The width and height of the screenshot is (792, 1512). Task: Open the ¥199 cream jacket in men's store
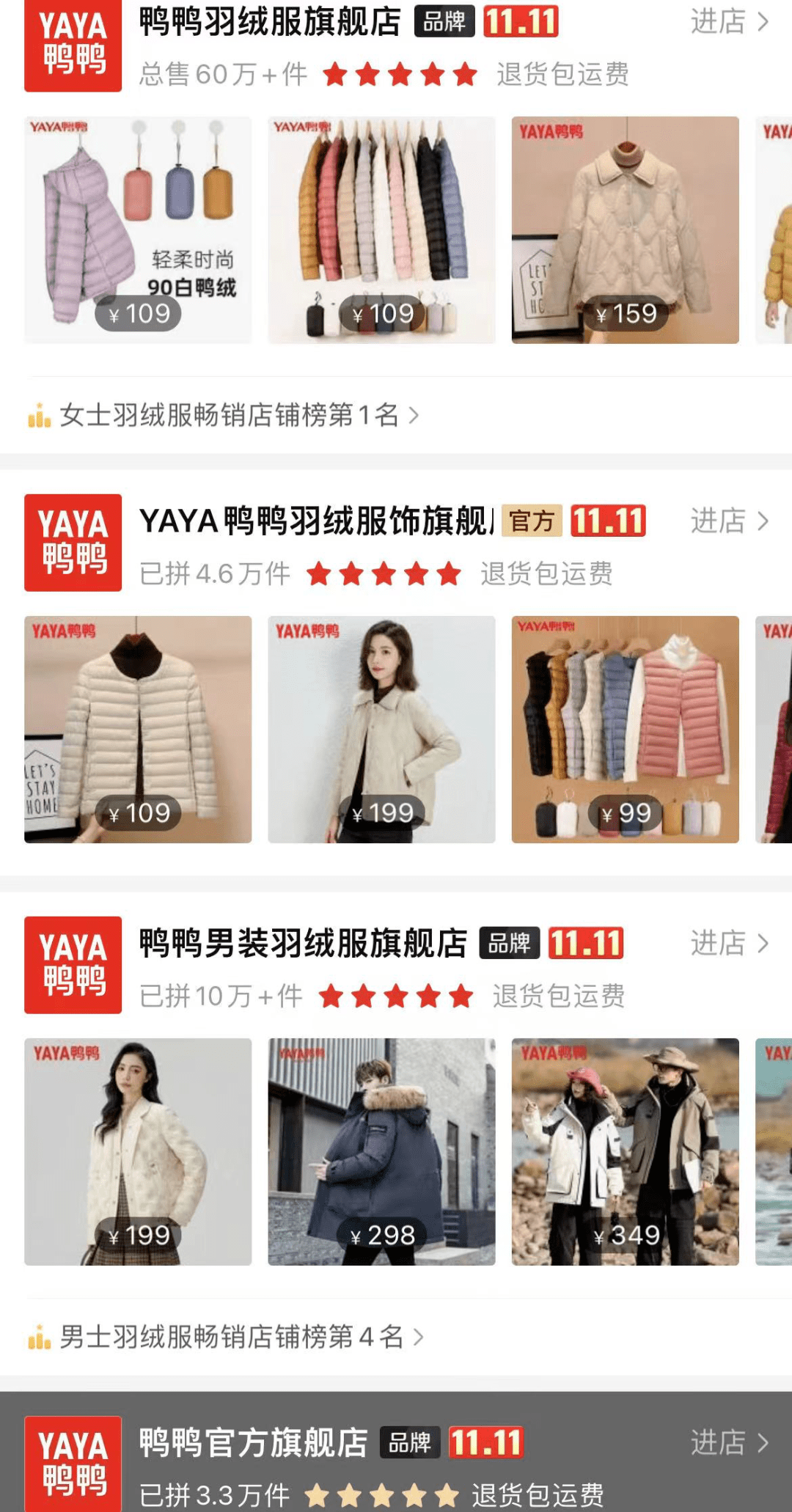(138, 1151)
